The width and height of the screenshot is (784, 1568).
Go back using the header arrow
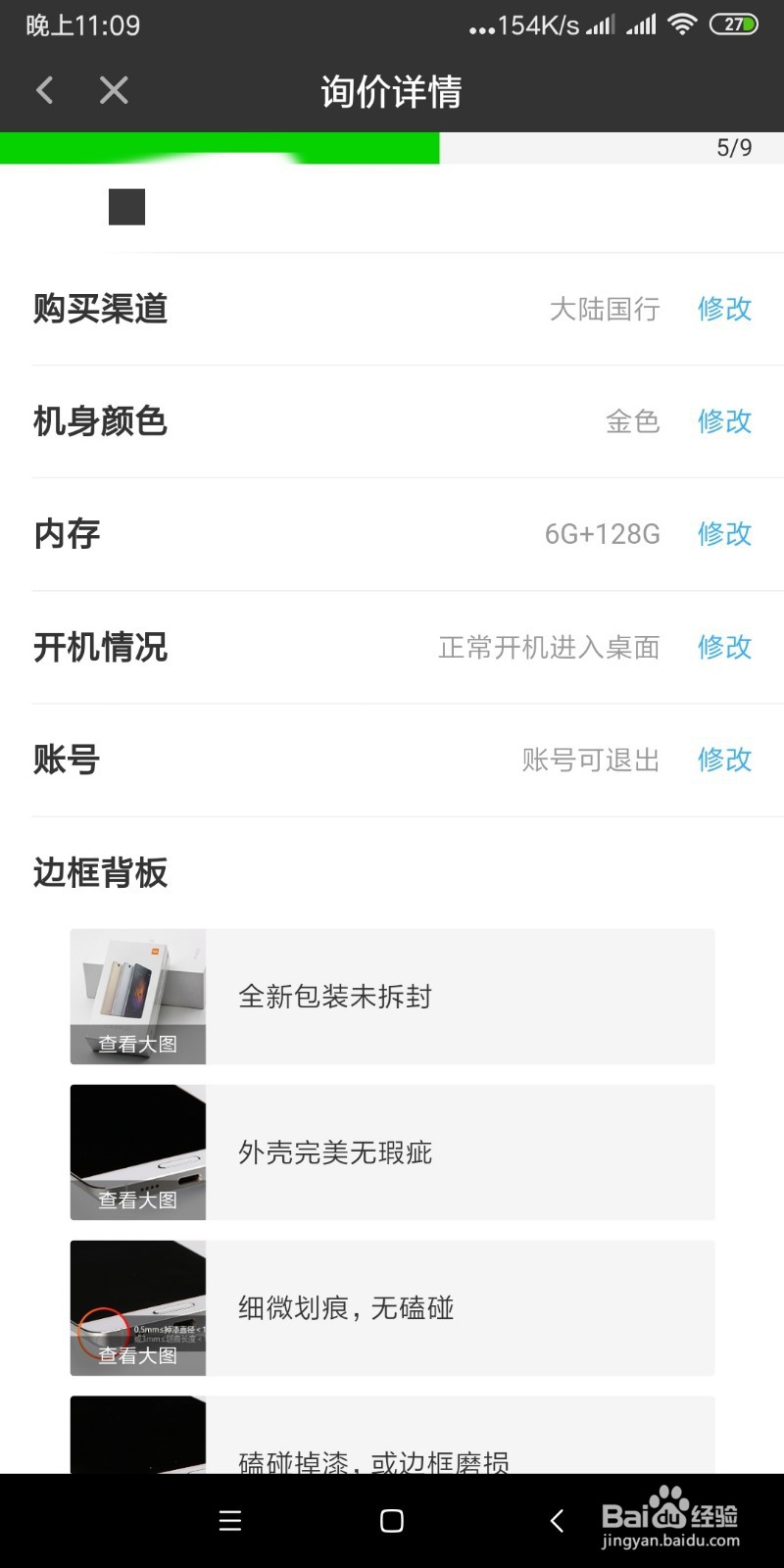click(45, 90)
